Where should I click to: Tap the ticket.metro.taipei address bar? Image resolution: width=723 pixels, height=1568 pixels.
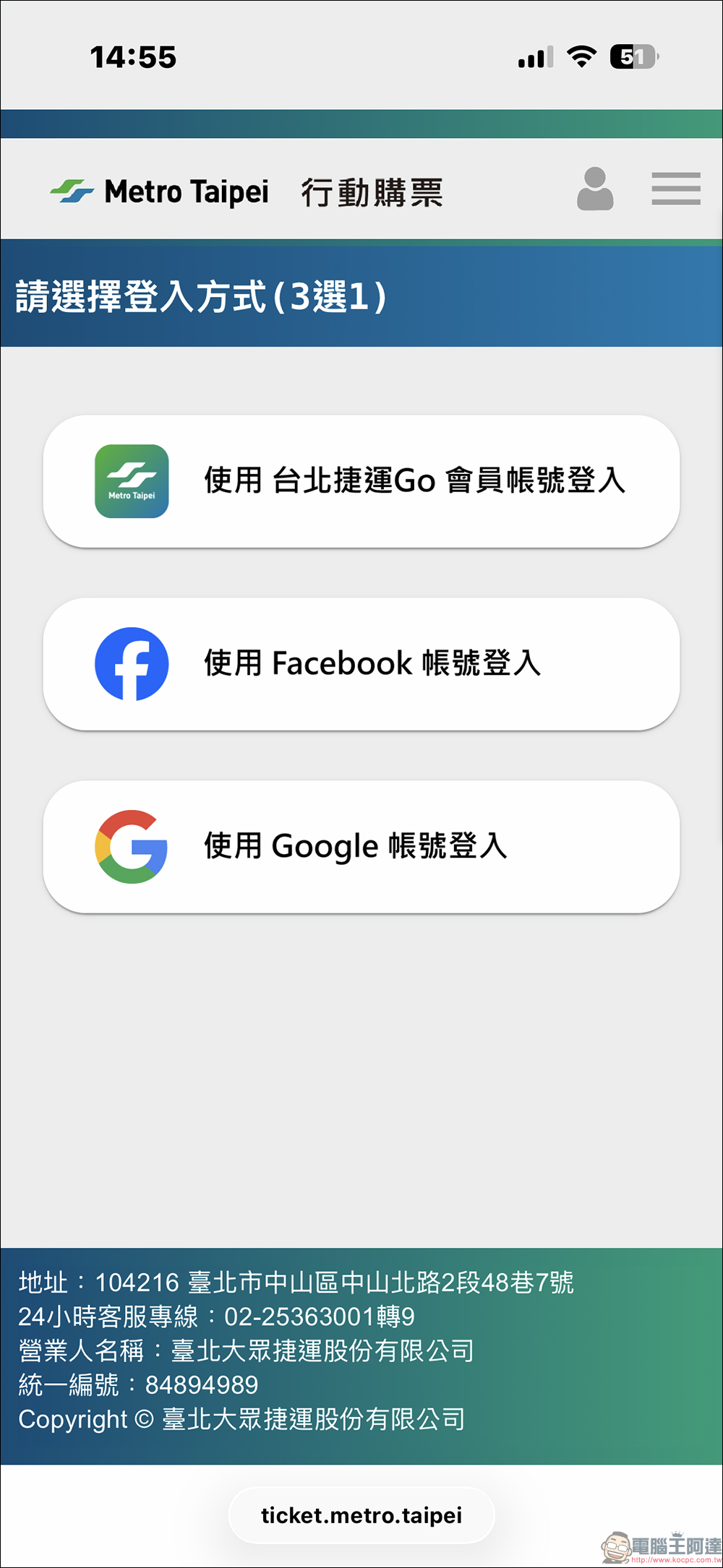point(361,1515)
